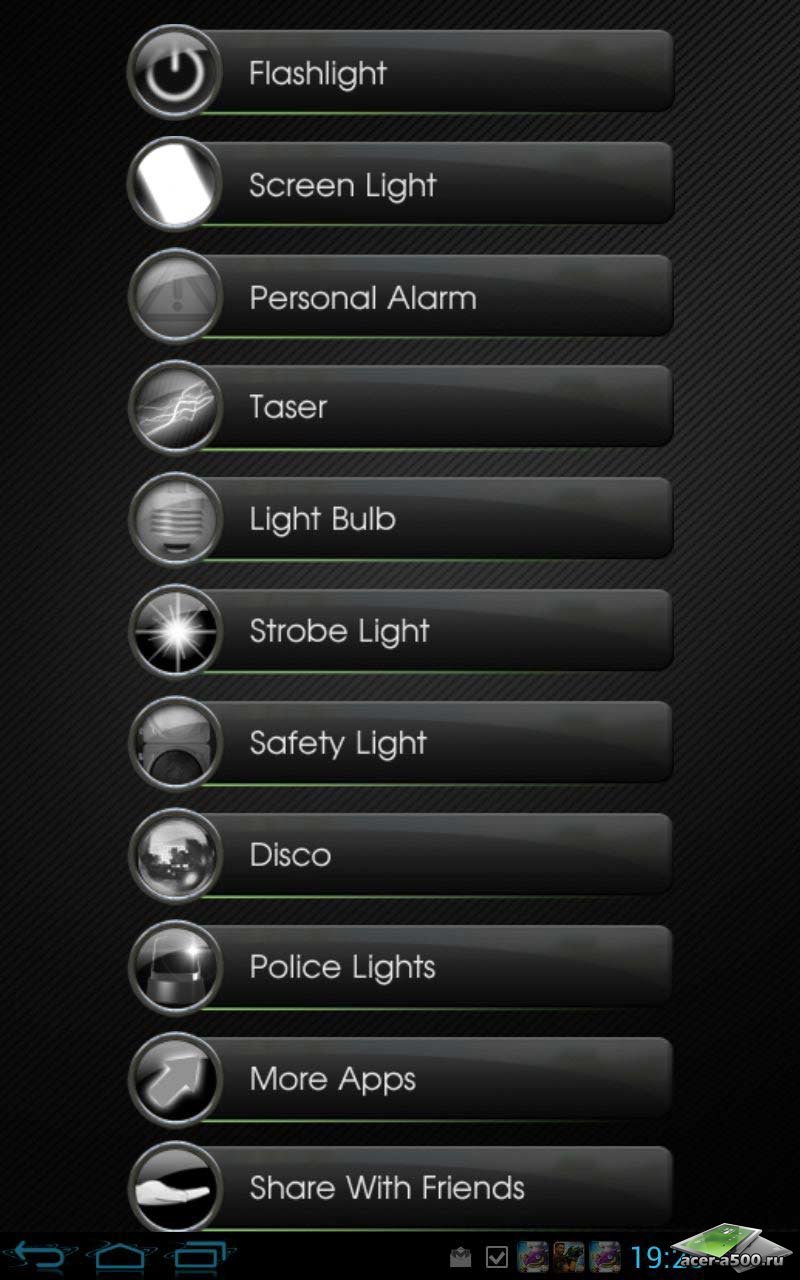Start the Strobe Light

[400, 631]
